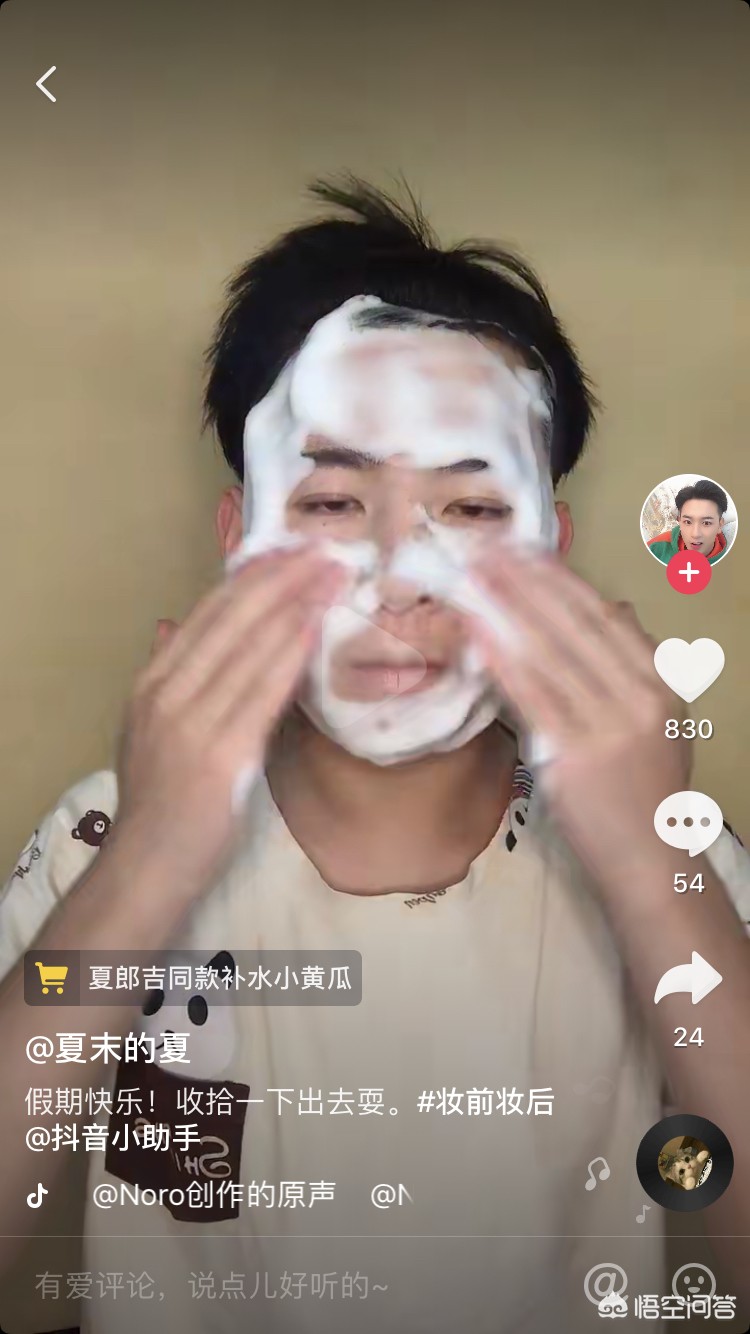Open the original sound @Noro创作的原声

coord(213,1194)
